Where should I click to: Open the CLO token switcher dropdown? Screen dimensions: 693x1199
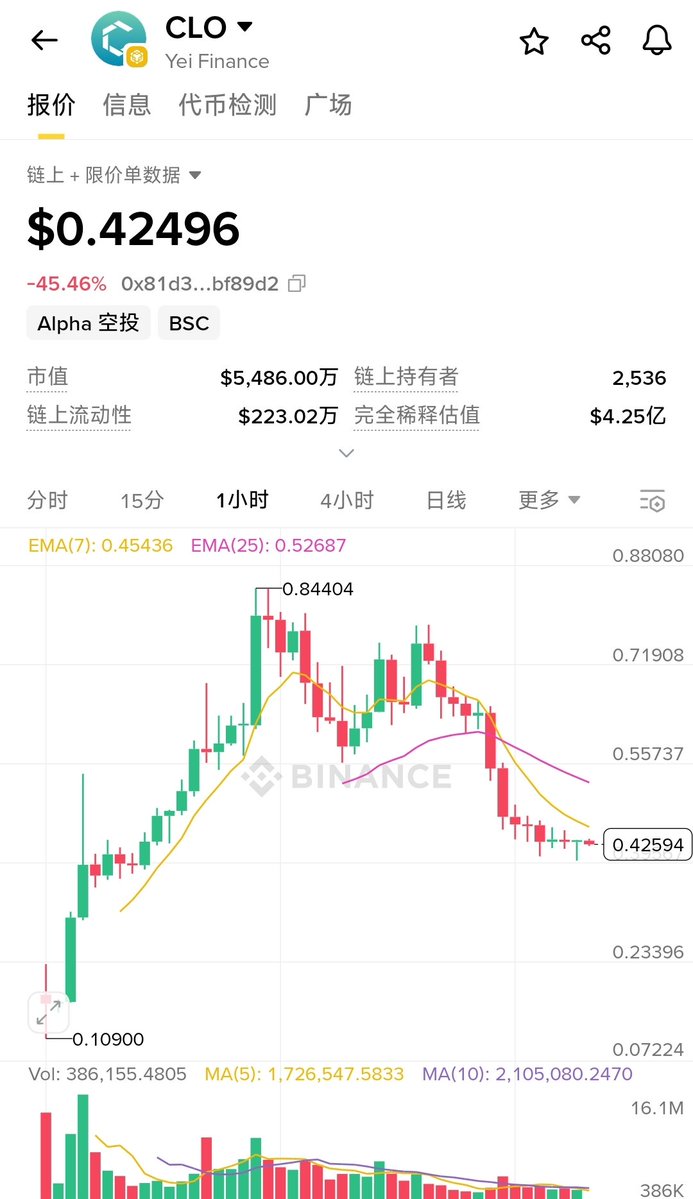tap(244, 27)
